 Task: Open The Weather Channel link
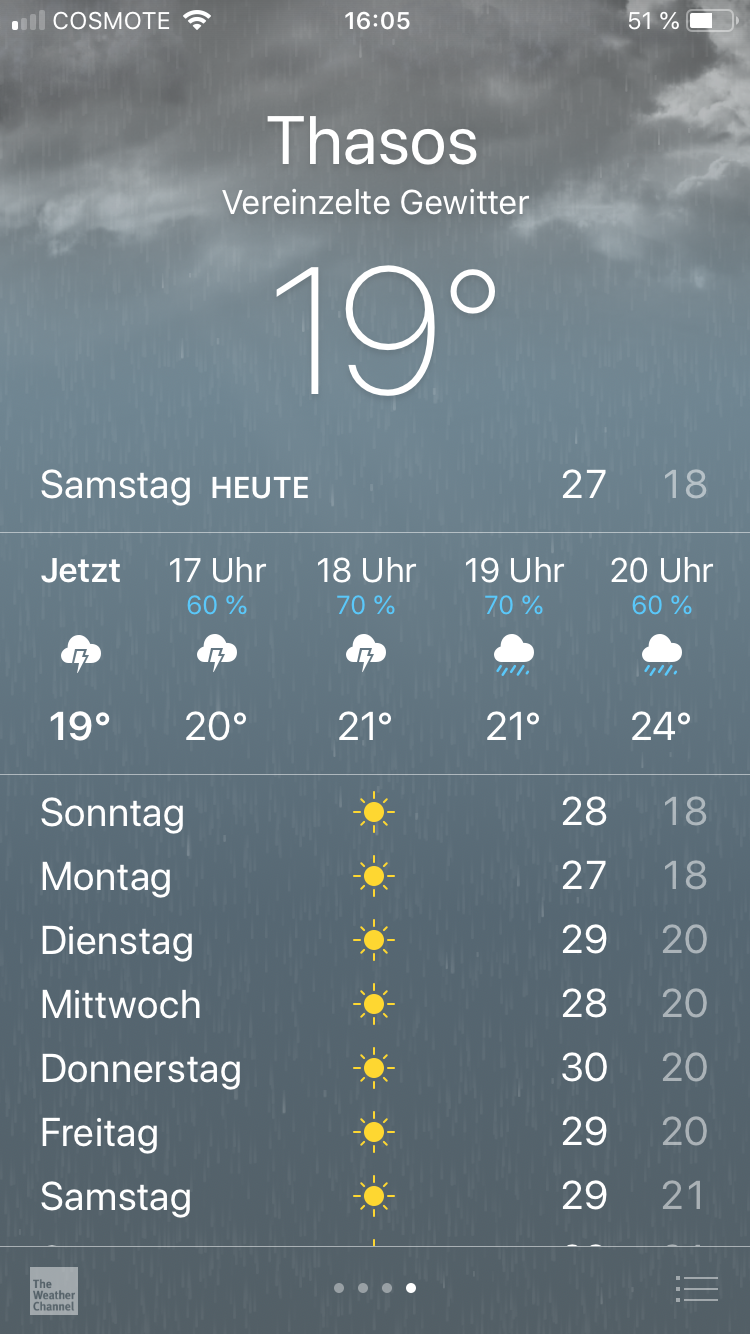click(53, 1291)
